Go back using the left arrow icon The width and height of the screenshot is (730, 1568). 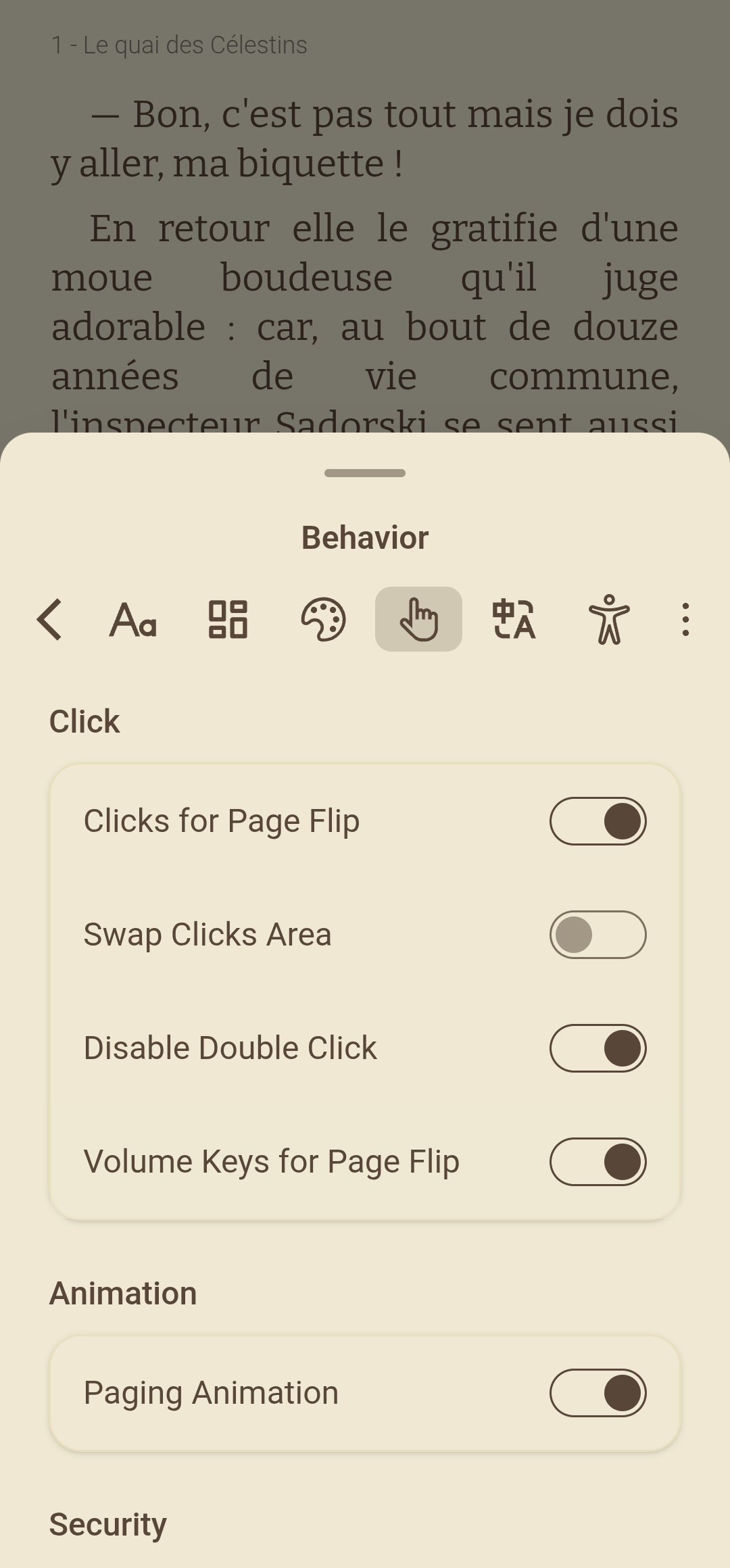pyautogui.click(x=49, y=619)
